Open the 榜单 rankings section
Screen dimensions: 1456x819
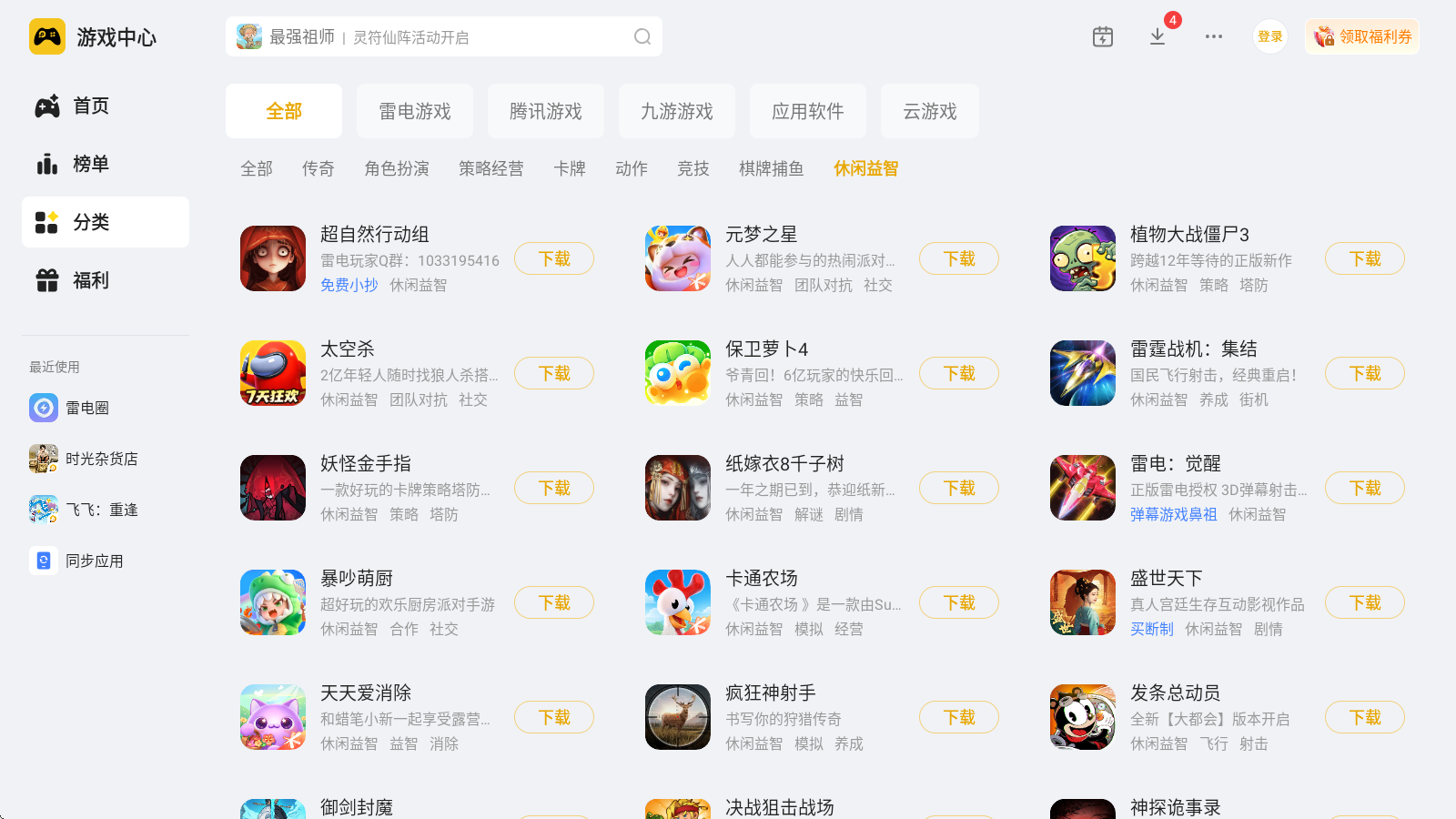click(x=91, y=165)
